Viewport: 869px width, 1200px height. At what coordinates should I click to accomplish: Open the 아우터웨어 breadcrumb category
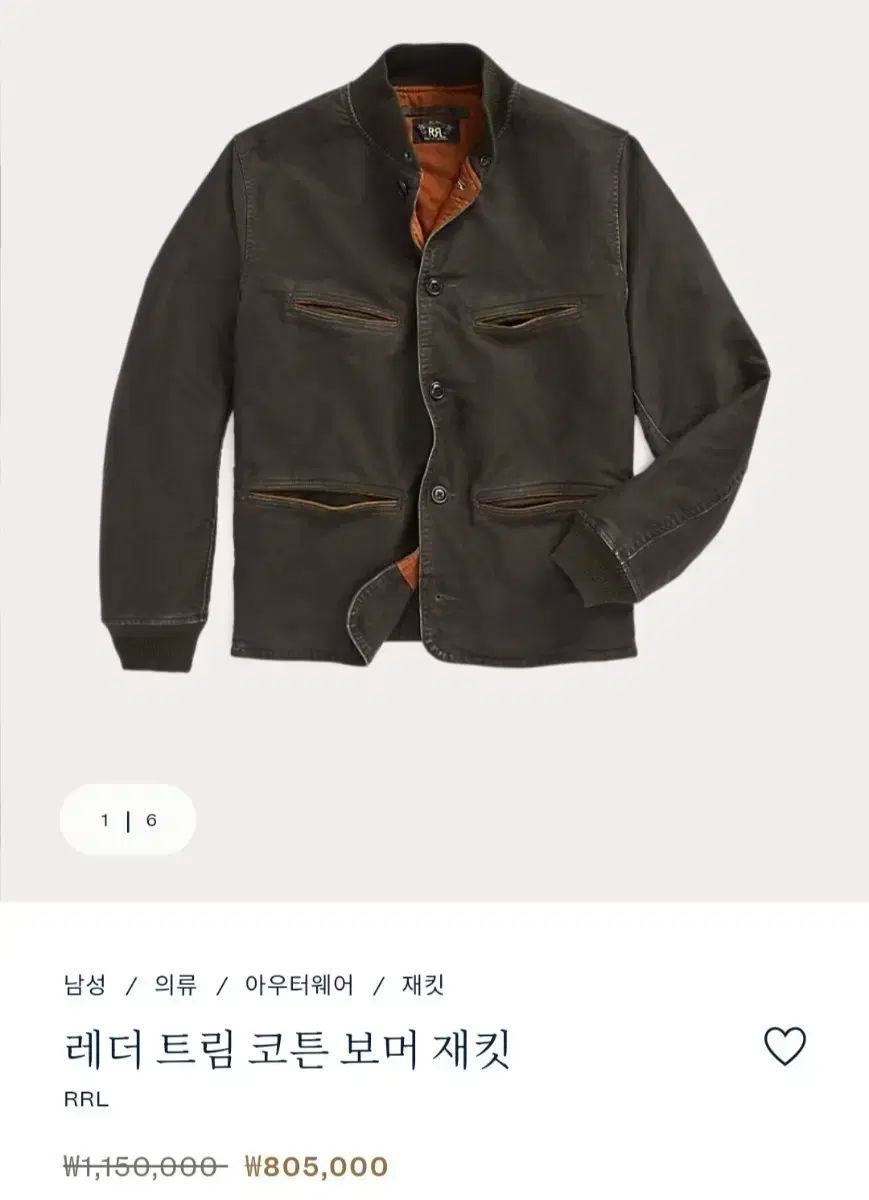299,985
